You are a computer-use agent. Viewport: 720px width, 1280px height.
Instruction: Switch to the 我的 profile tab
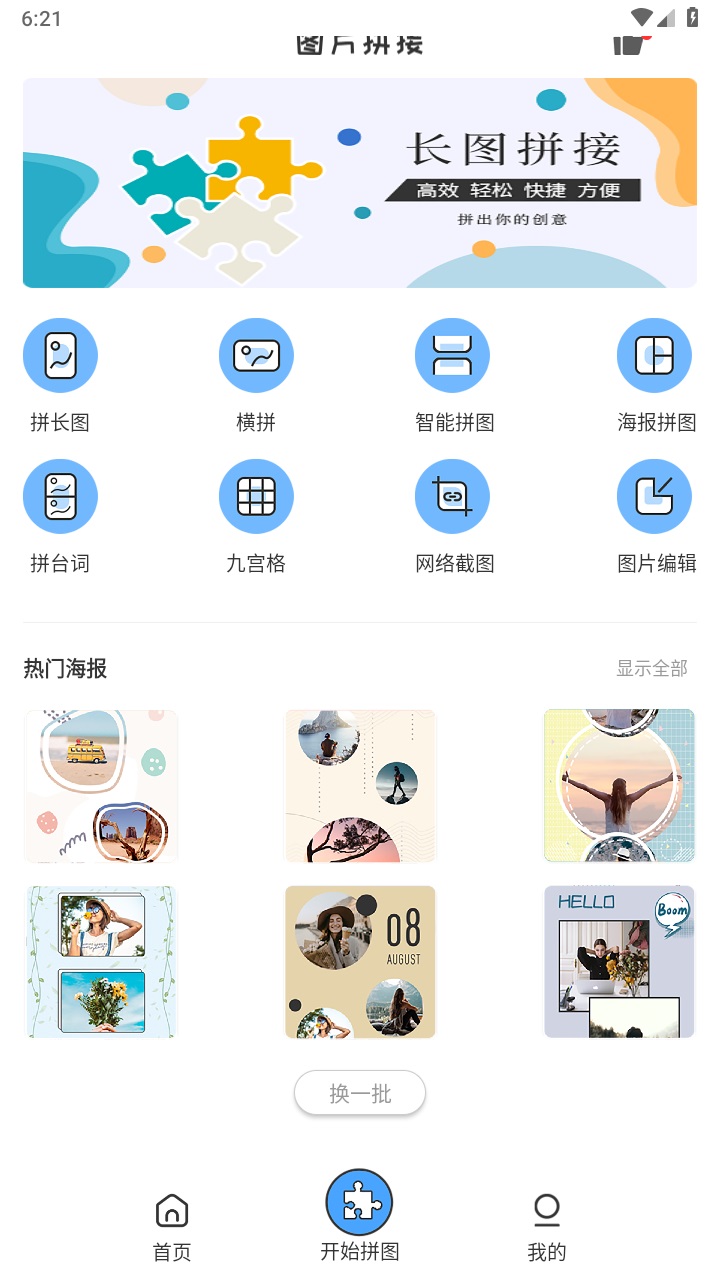(x=546, y=1222)
